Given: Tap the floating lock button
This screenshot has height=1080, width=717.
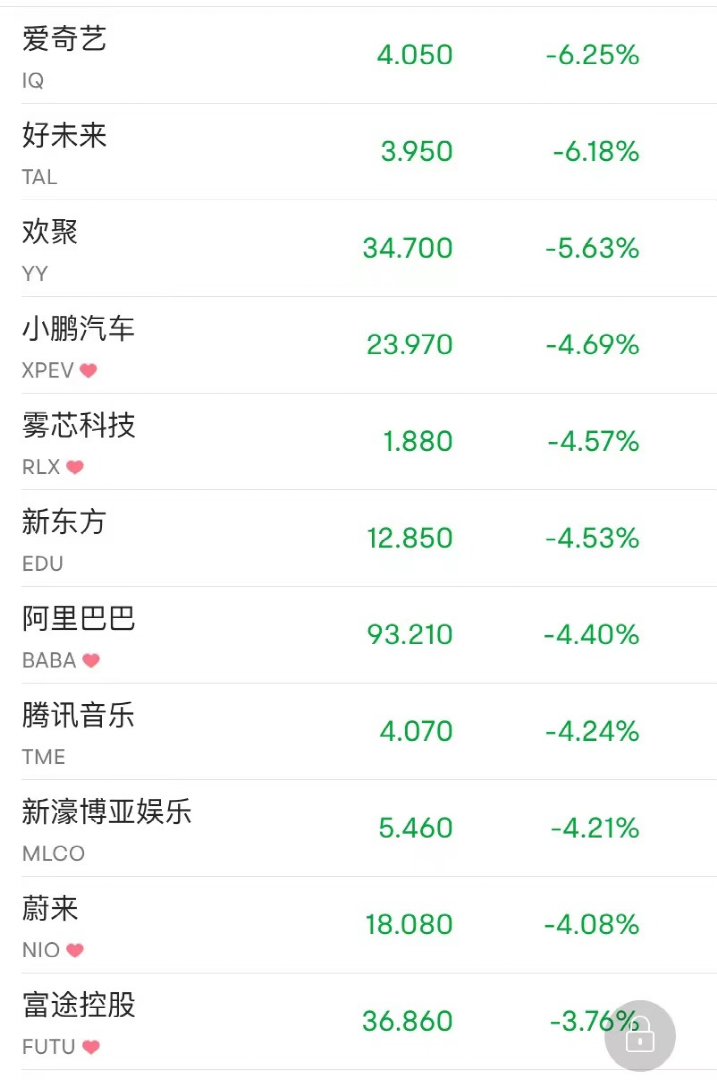Looking at the screenshot, I should pyautogui.click(x=640, y=1037).
